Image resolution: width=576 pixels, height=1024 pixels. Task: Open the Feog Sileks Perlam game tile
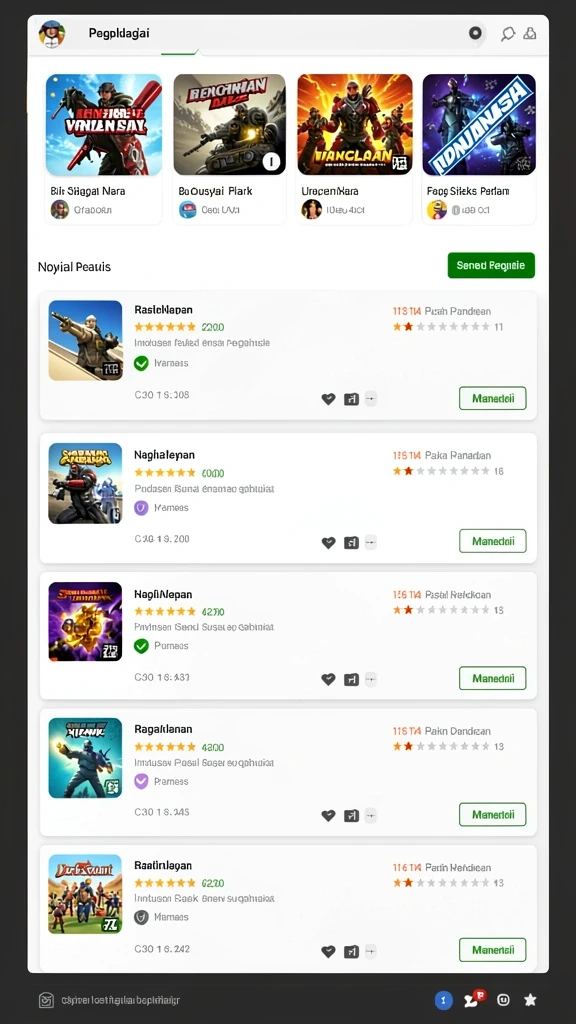tap(479, 150)
